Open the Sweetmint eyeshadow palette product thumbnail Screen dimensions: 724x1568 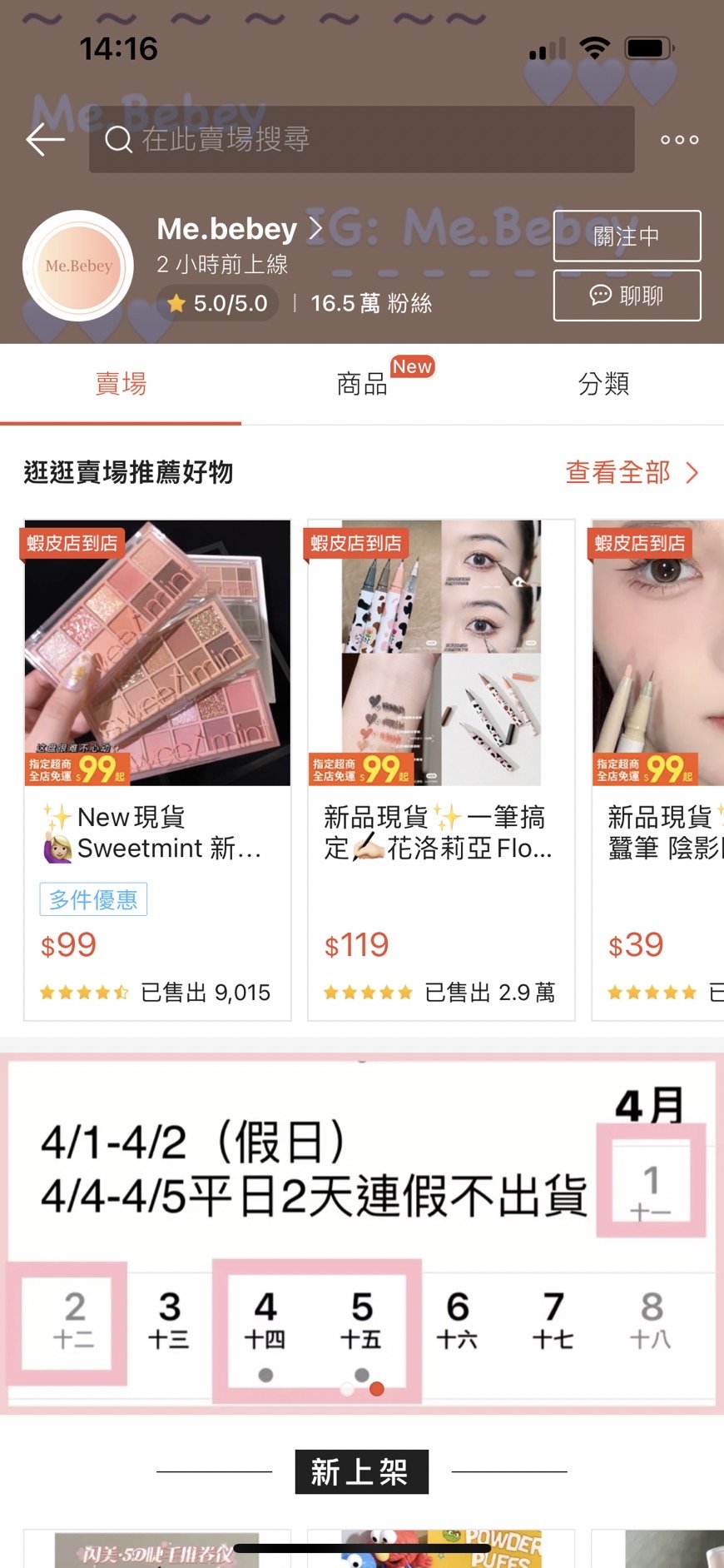(x=157, y=652)
